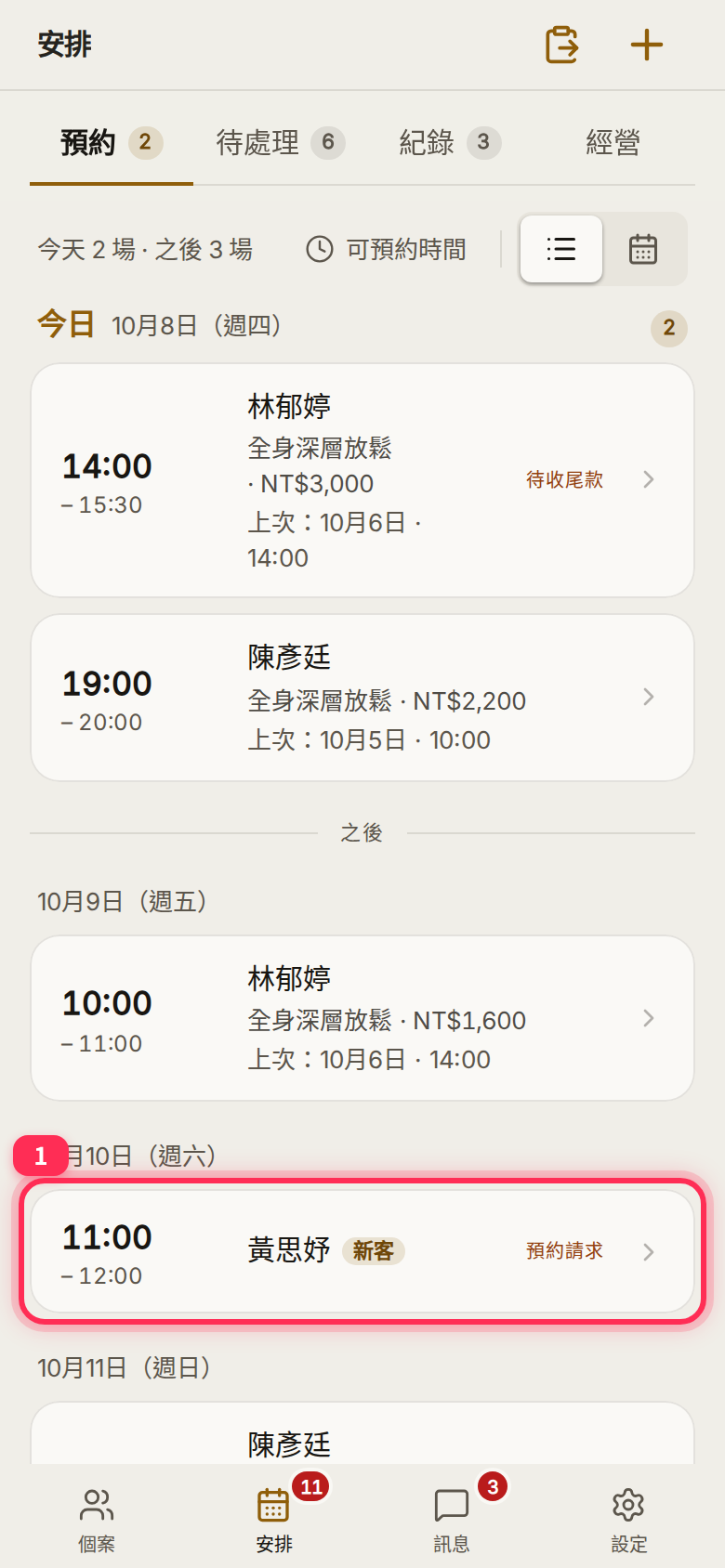Image resolution: width=725 pixels, height=1568 pixels.
Task: Tap 安排 in bottom navigation
Action: pyautogui.click(x=274, y=1519)
